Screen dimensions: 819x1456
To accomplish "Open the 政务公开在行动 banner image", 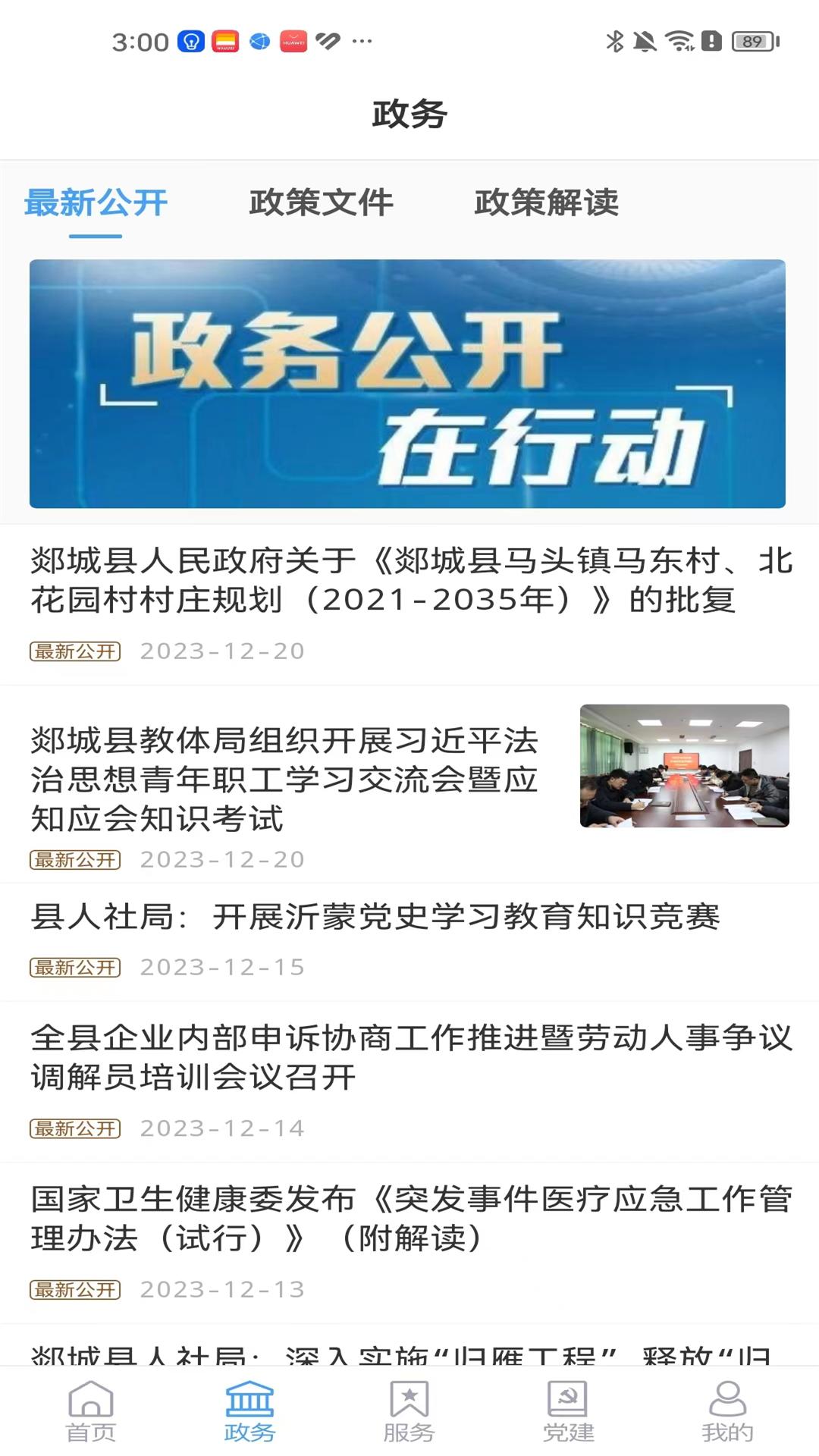I will pyautogui.click(x=409, y=383).
